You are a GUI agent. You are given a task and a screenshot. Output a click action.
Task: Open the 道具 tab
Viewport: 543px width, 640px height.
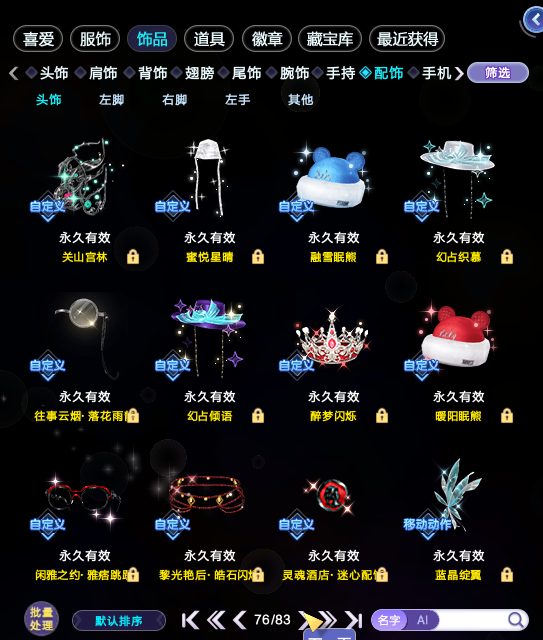coord(209,39)
